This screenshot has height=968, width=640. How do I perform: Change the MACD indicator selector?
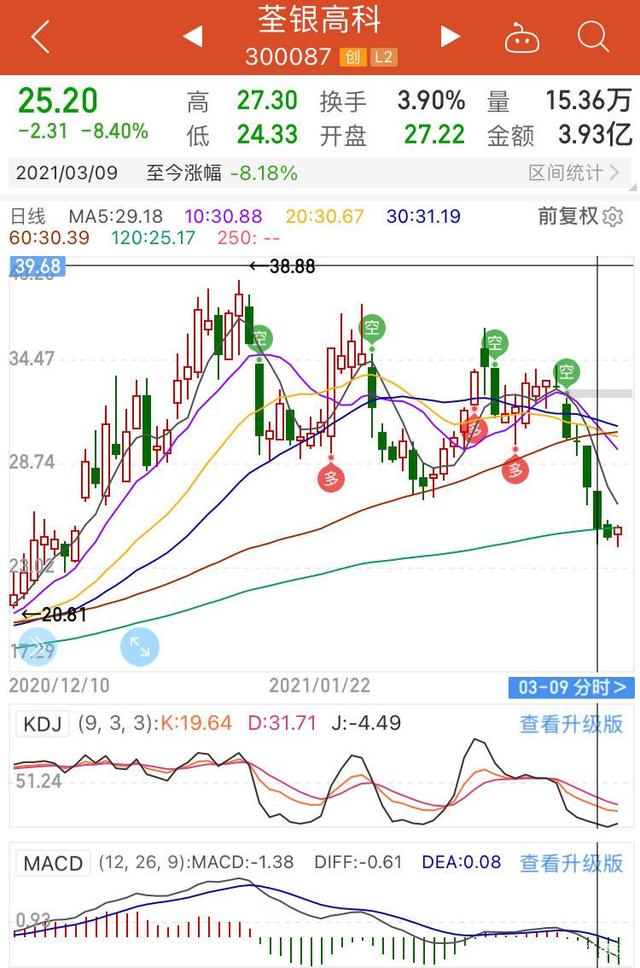tap(53, 862)
